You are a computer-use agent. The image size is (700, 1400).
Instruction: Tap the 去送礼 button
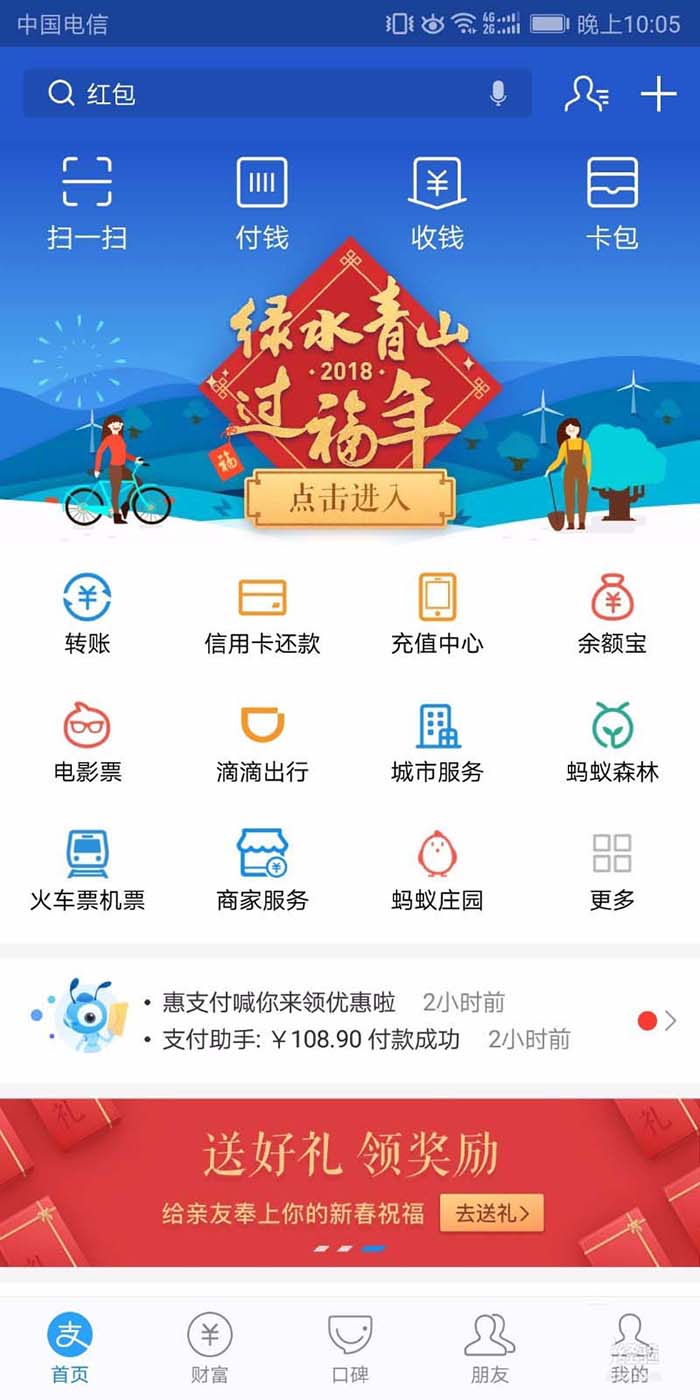(x=491, y=1214)
